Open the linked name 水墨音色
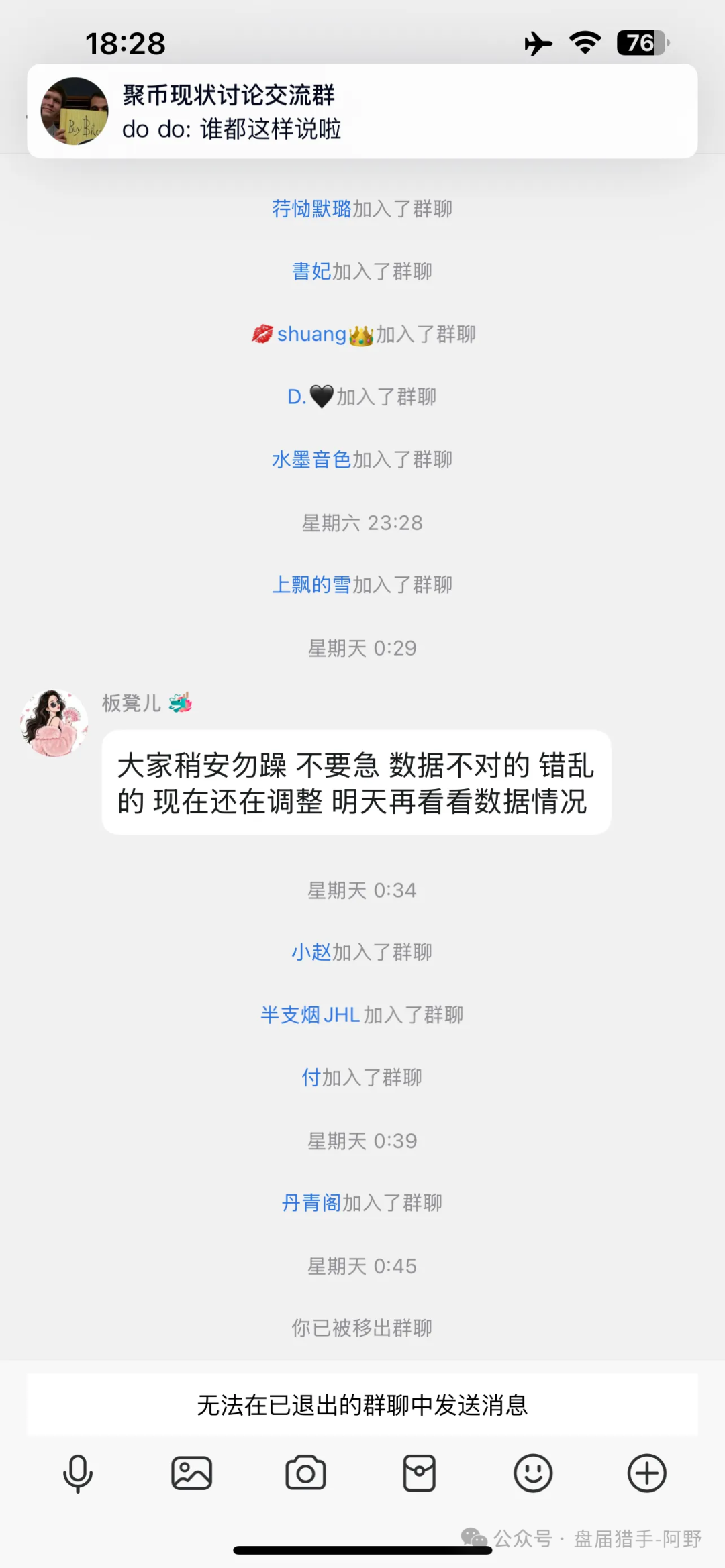Screen dimensions: 725x1568 (x=311, y=460)
